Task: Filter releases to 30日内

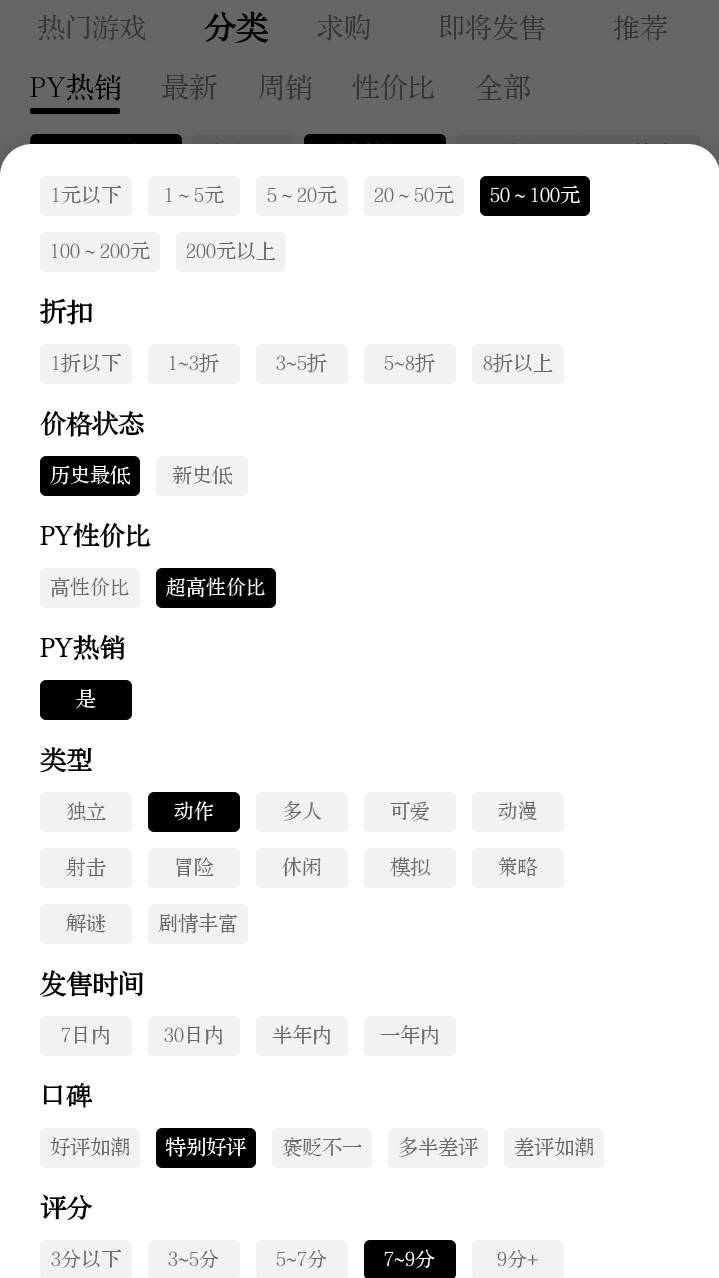Action: pos(193,1036)
